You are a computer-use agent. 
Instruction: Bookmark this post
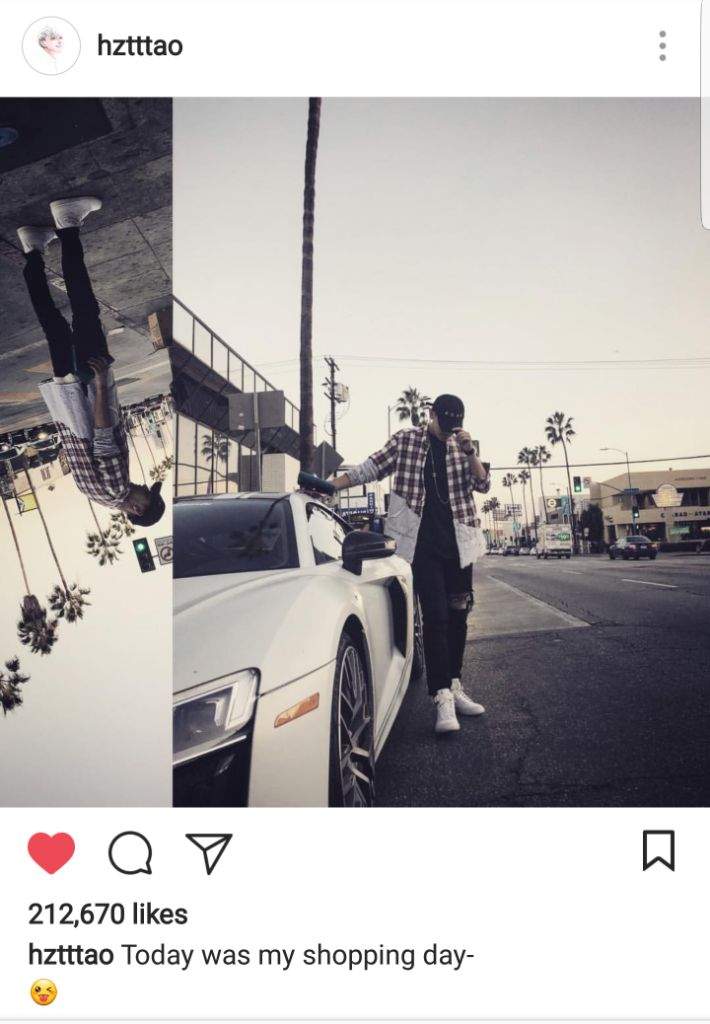tap(658, 851)
